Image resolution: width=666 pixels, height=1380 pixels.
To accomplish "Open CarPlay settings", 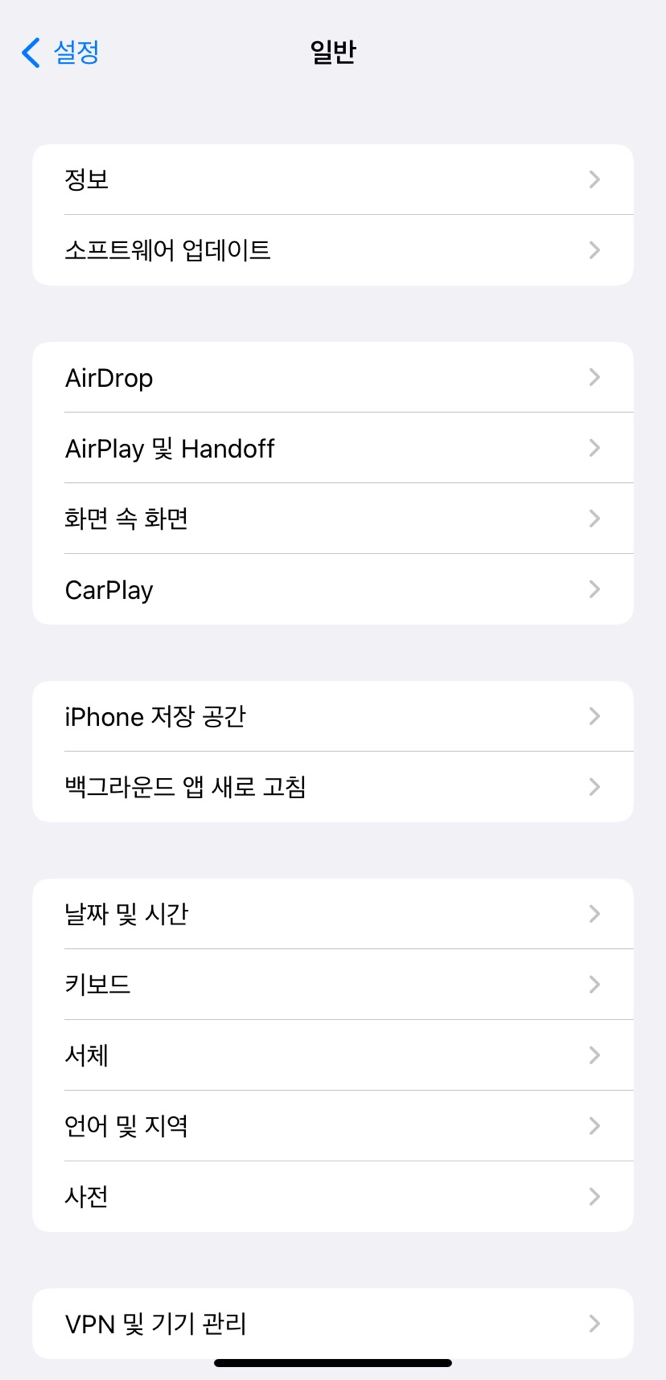I will tap(332, 589).
